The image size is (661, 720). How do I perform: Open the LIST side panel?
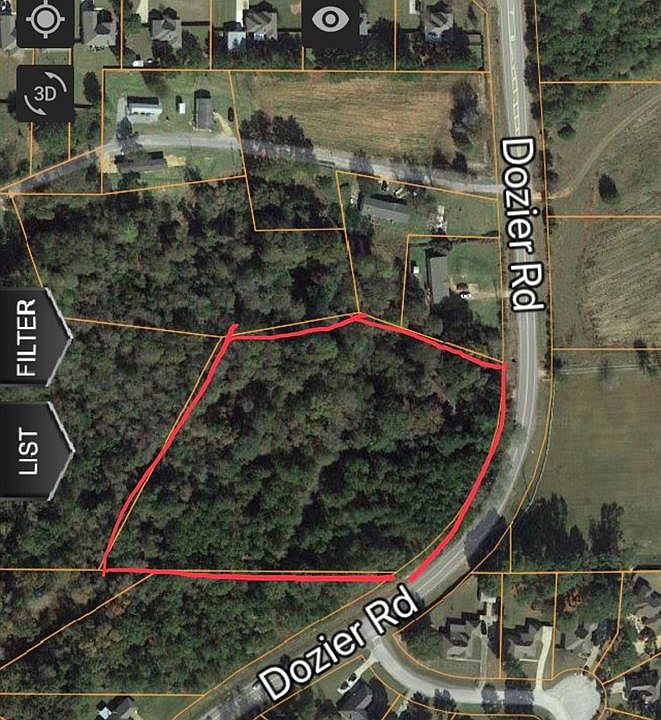[x=30, y=452]
